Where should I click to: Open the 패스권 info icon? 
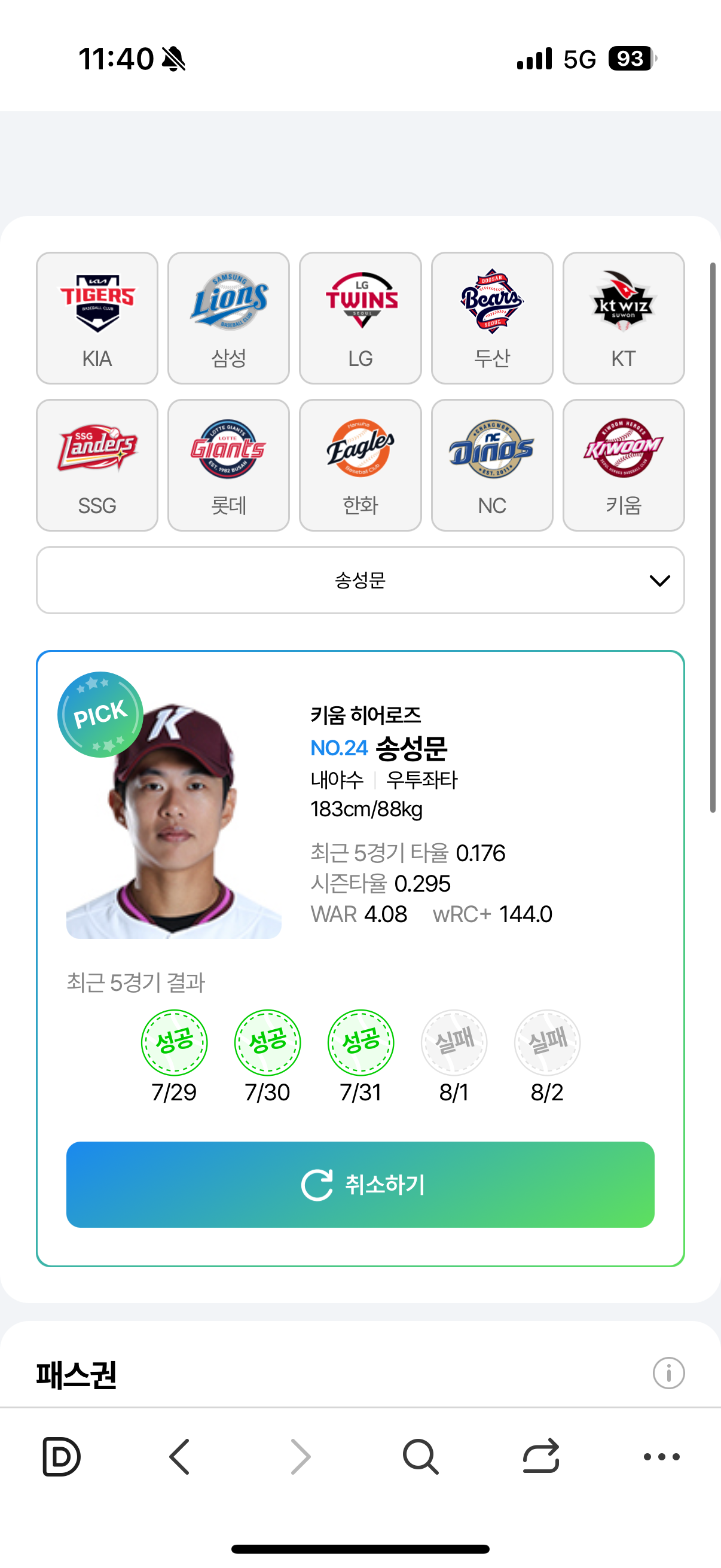click(668, 1373)
